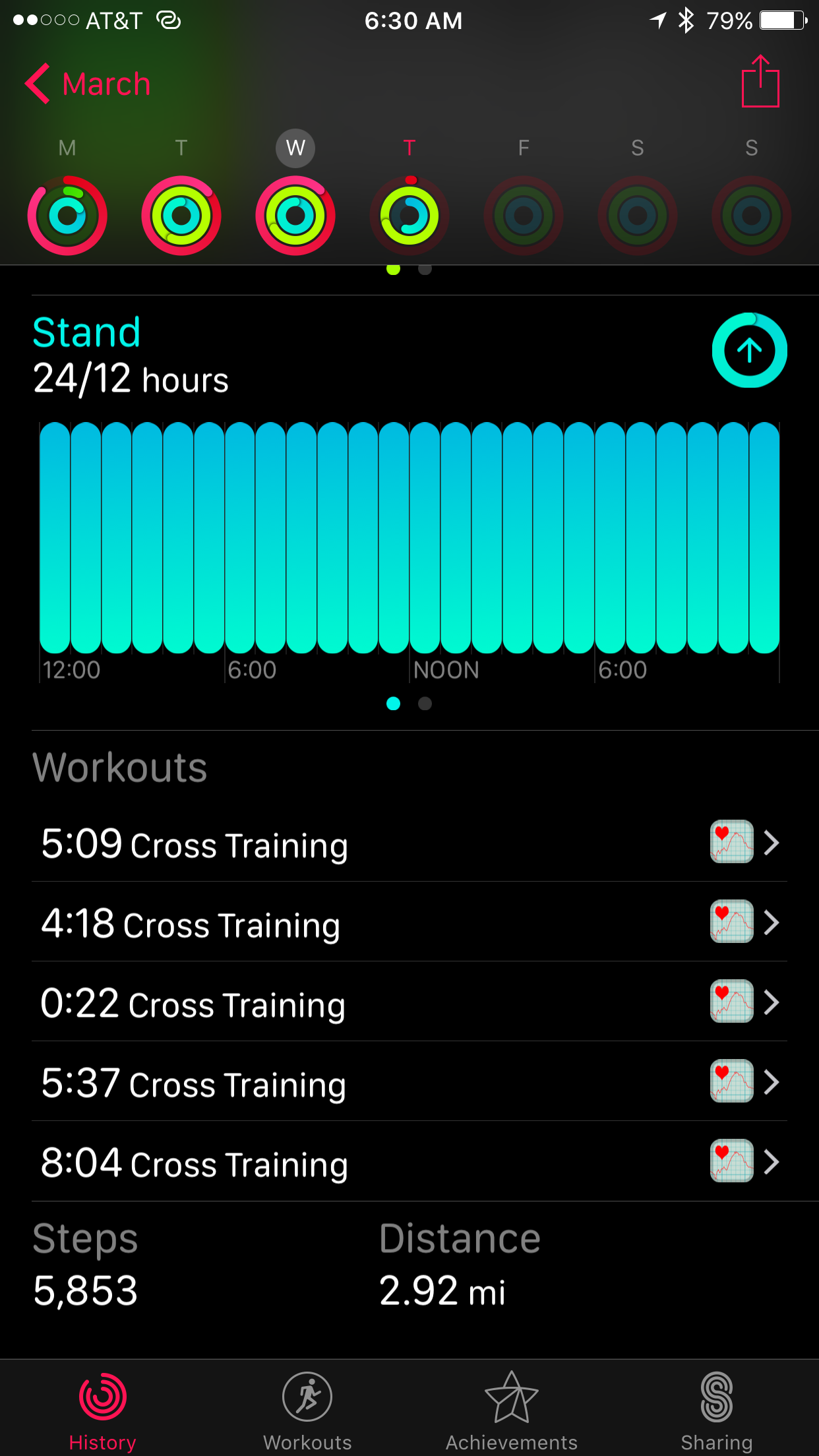This screenshot has height=1456, width=819.
Task: Open the 5:09 Cross Training workout
Action: [409, 842]
